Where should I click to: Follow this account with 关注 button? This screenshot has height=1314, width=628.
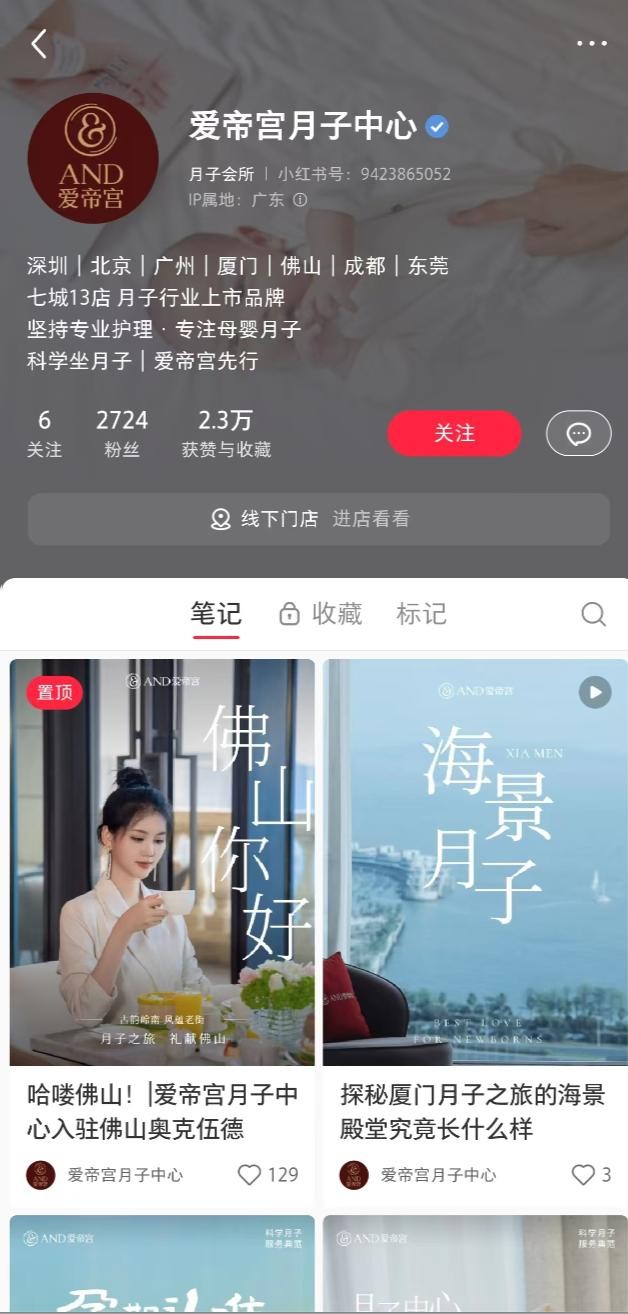[454, 433]
